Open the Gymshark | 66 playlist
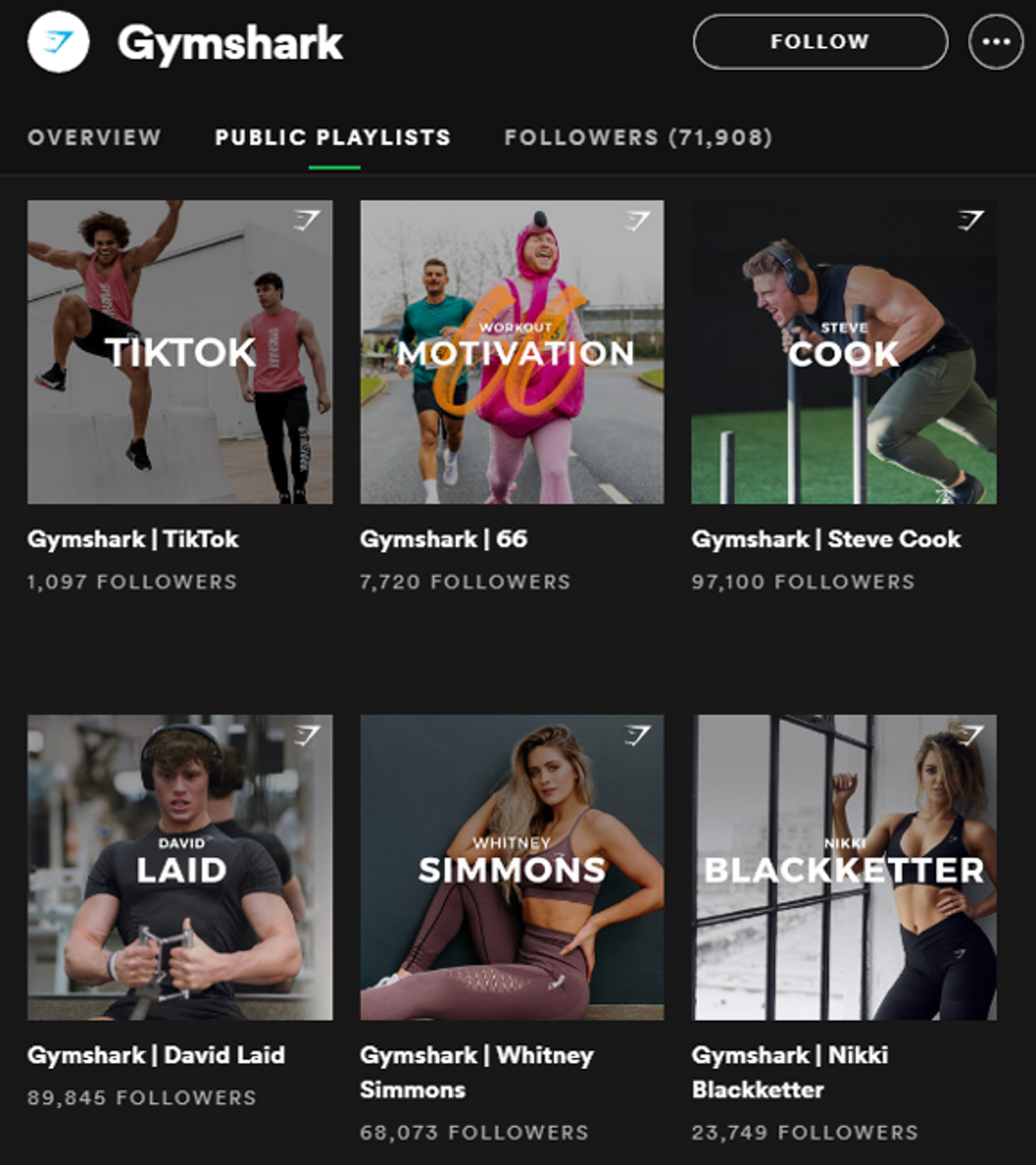The width and height of the screenshot is (1036, 1165). pyautogui.click(x=512, y=352)
